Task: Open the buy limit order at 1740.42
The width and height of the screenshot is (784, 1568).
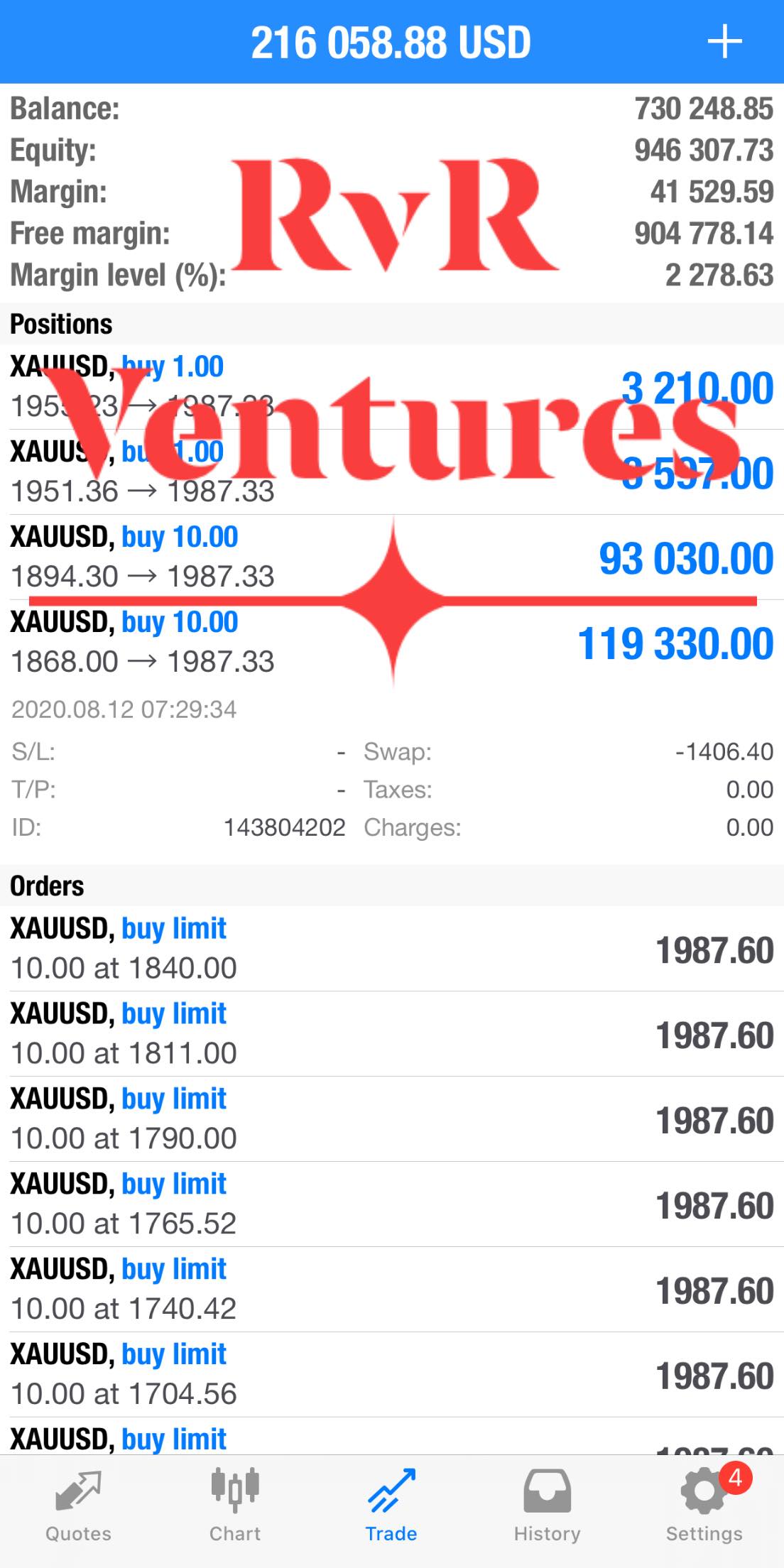Action: point(392,1290)
